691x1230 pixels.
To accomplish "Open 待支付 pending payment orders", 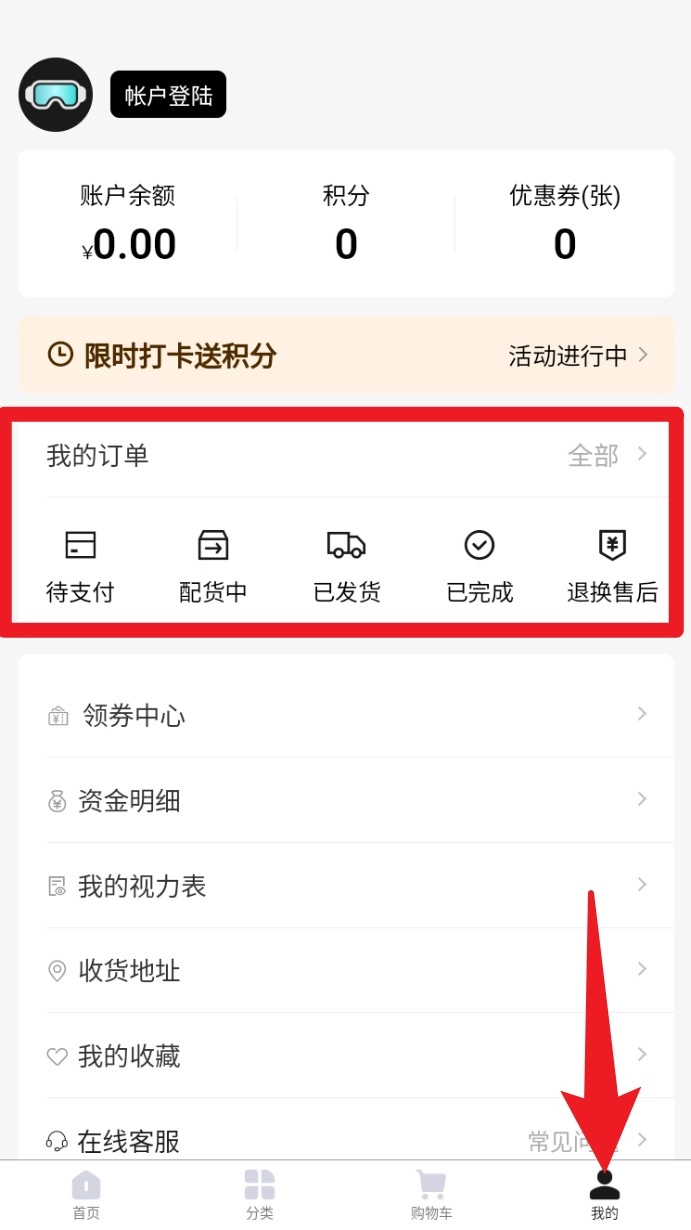I will click(80, 566).
